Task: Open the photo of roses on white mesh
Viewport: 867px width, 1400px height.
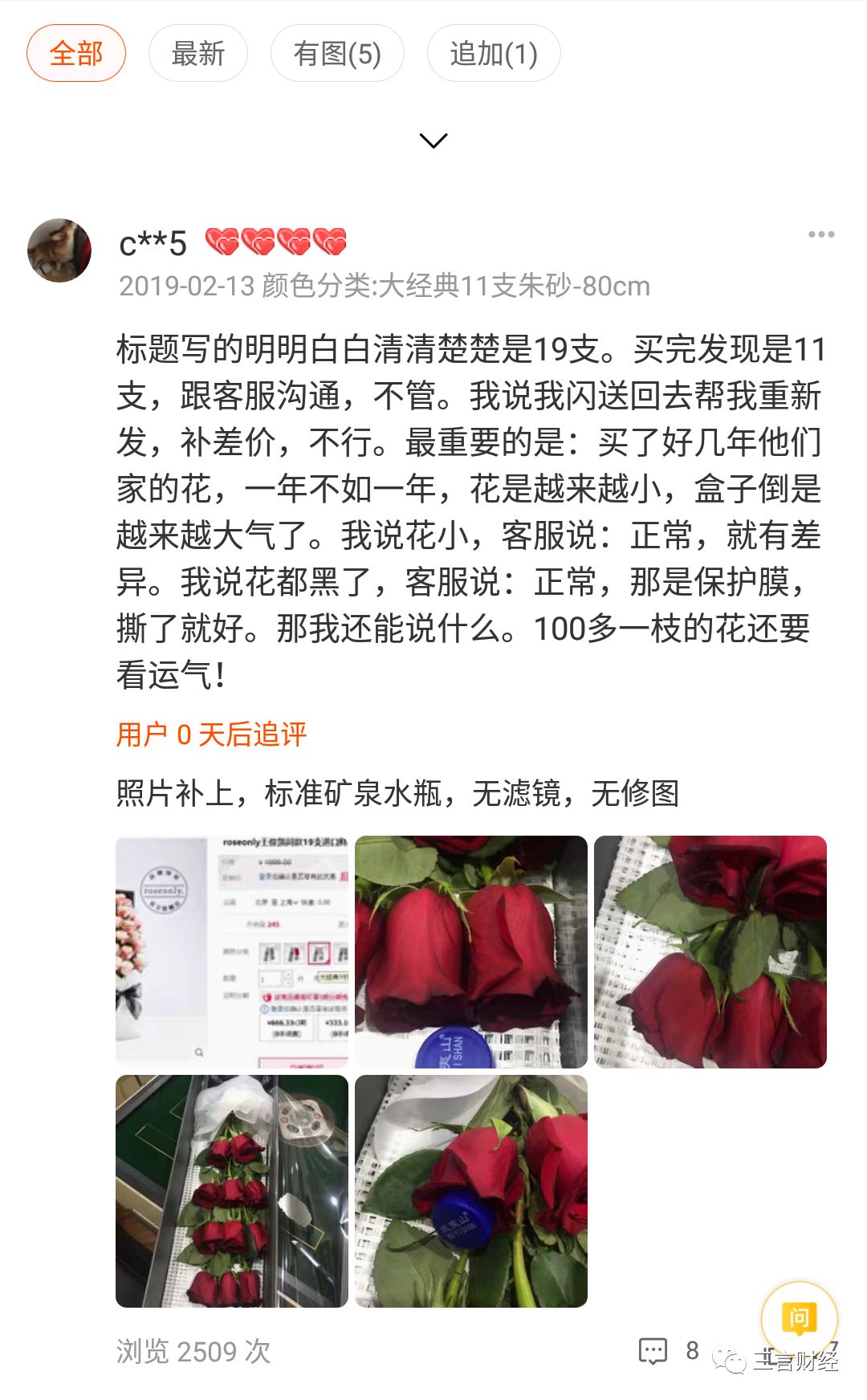Action: tap(710, 951)
